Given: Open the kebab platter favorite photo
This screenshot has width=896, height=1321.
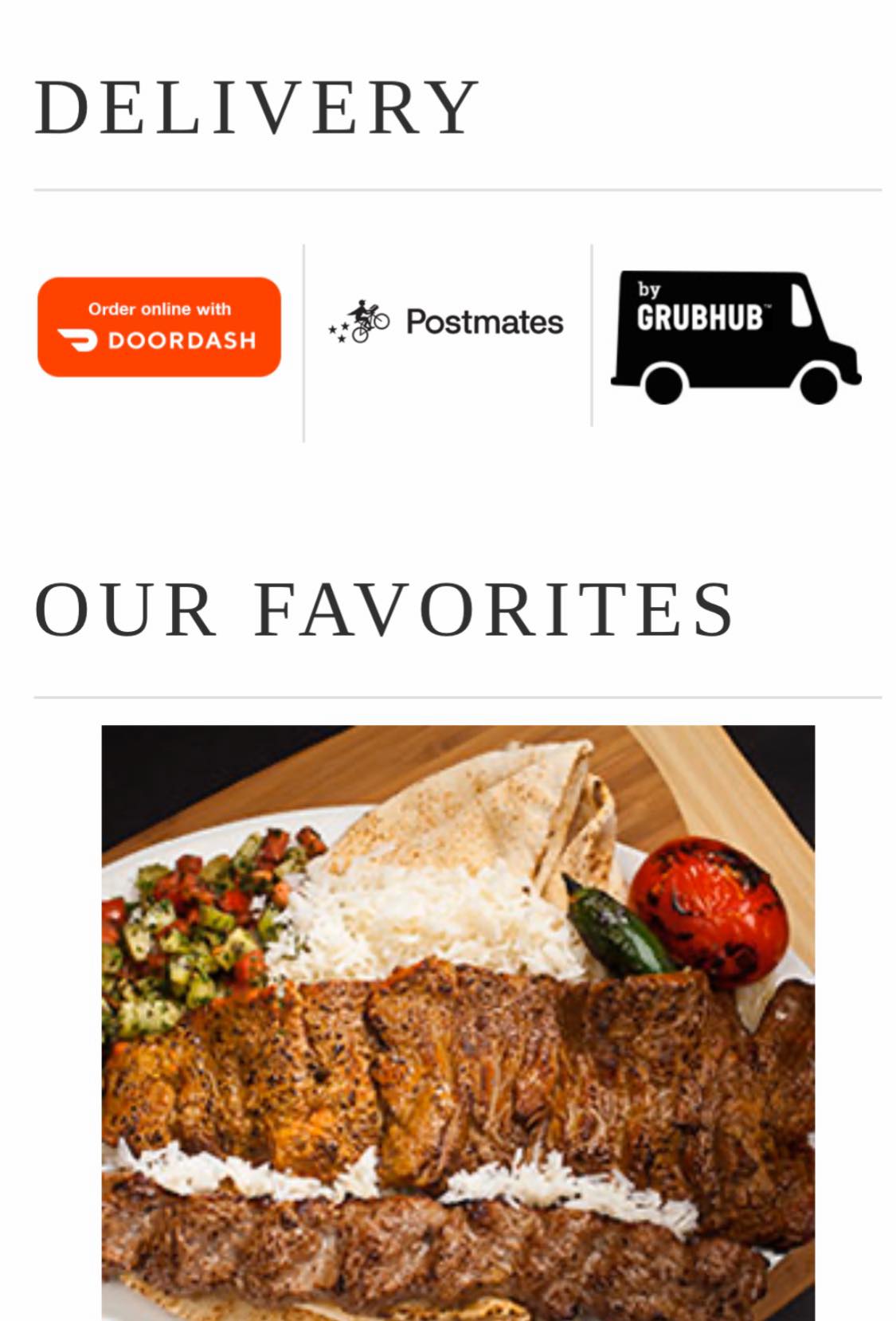Looking at the screenshot, I should click(458, 1020).
